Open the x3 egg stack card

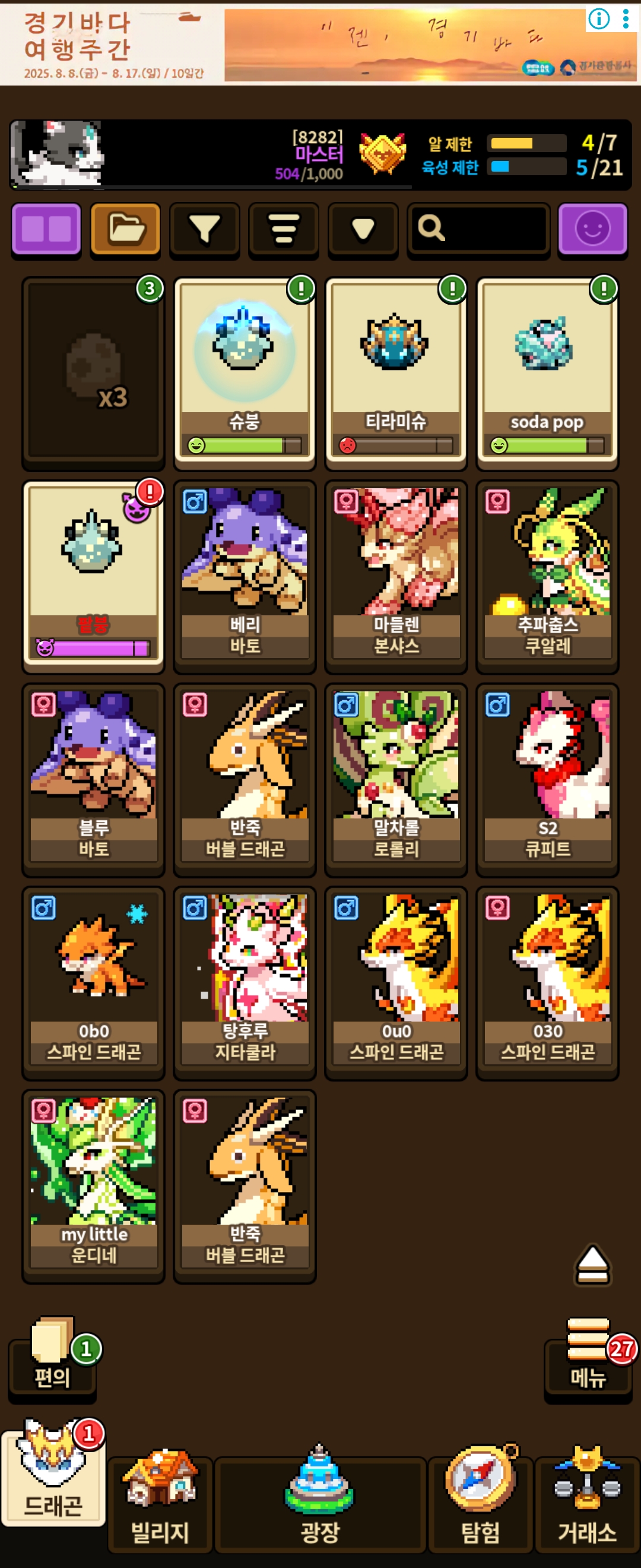click(93, 372)
